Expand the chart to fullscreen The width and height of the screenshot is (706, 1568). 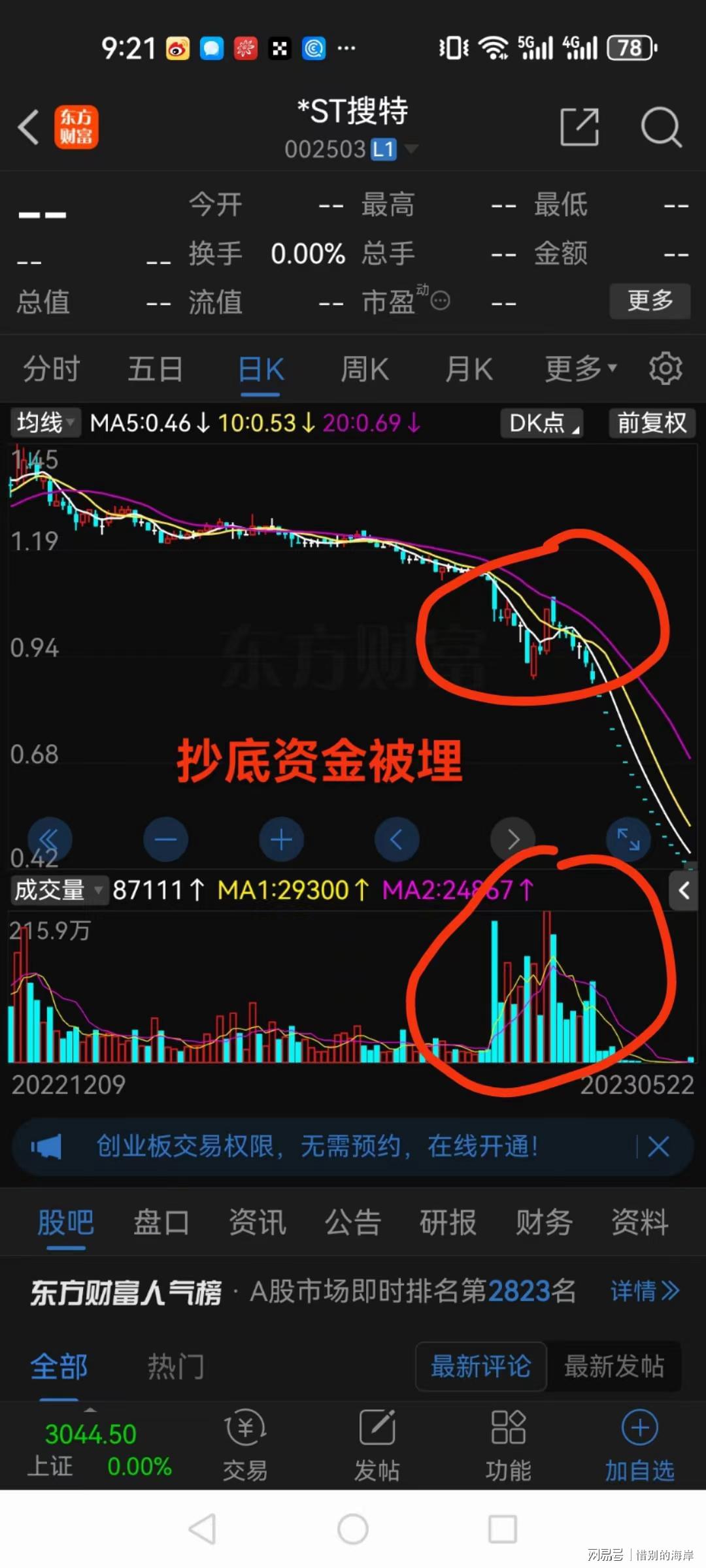click(628, 840)
